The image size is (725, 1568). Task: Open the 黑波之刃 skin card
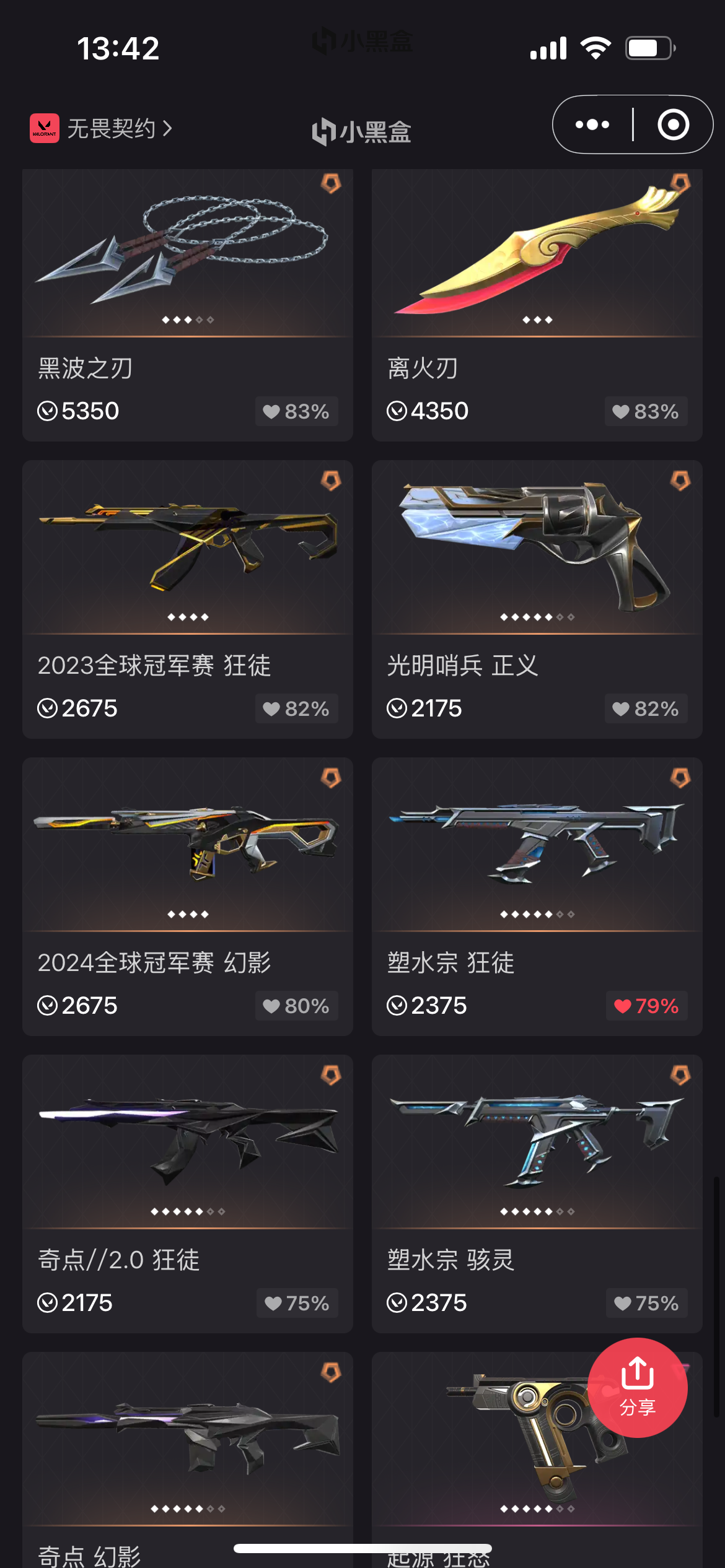pyautogui.click(x=187, y=260)
